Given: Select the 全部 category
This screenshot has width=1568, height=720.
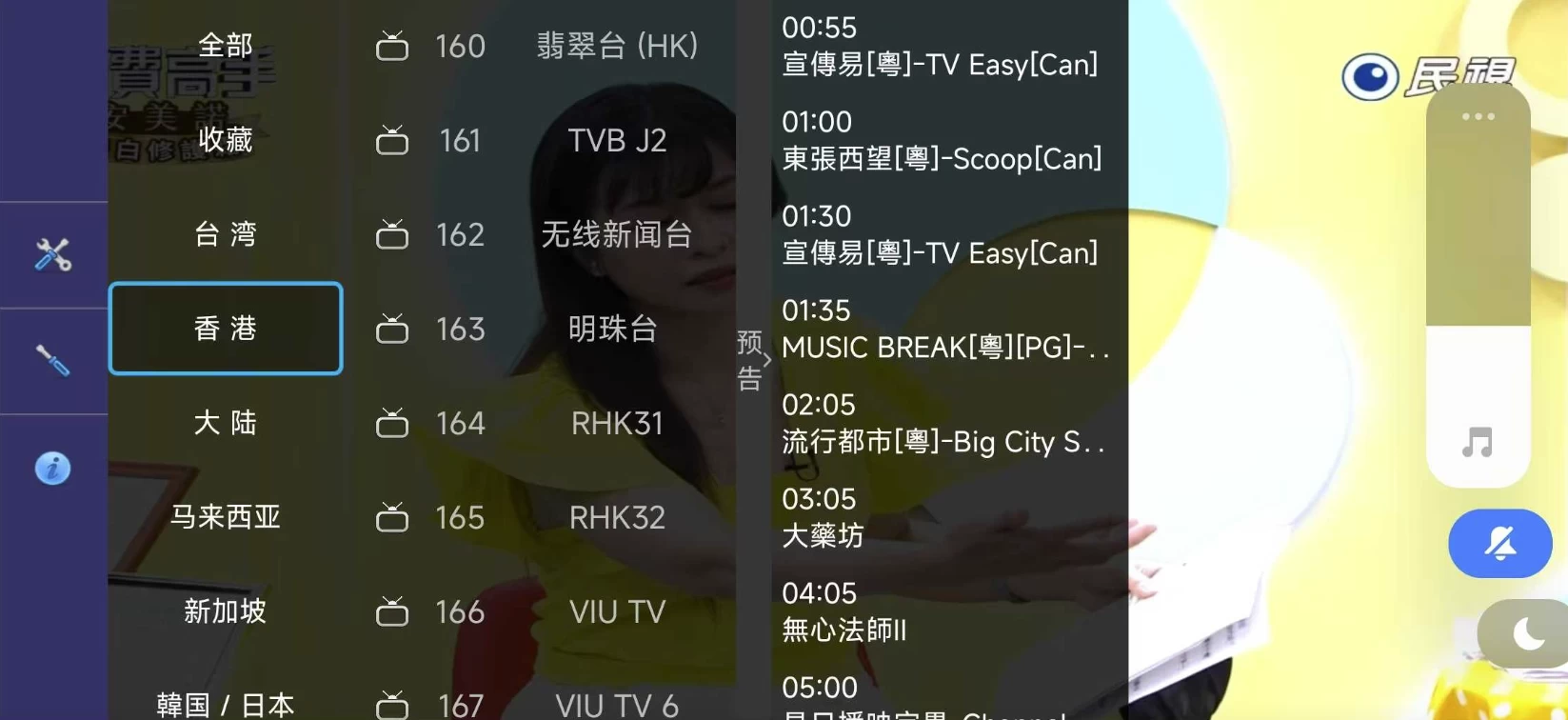Looking at the screenshot, I should pos(226,46).
